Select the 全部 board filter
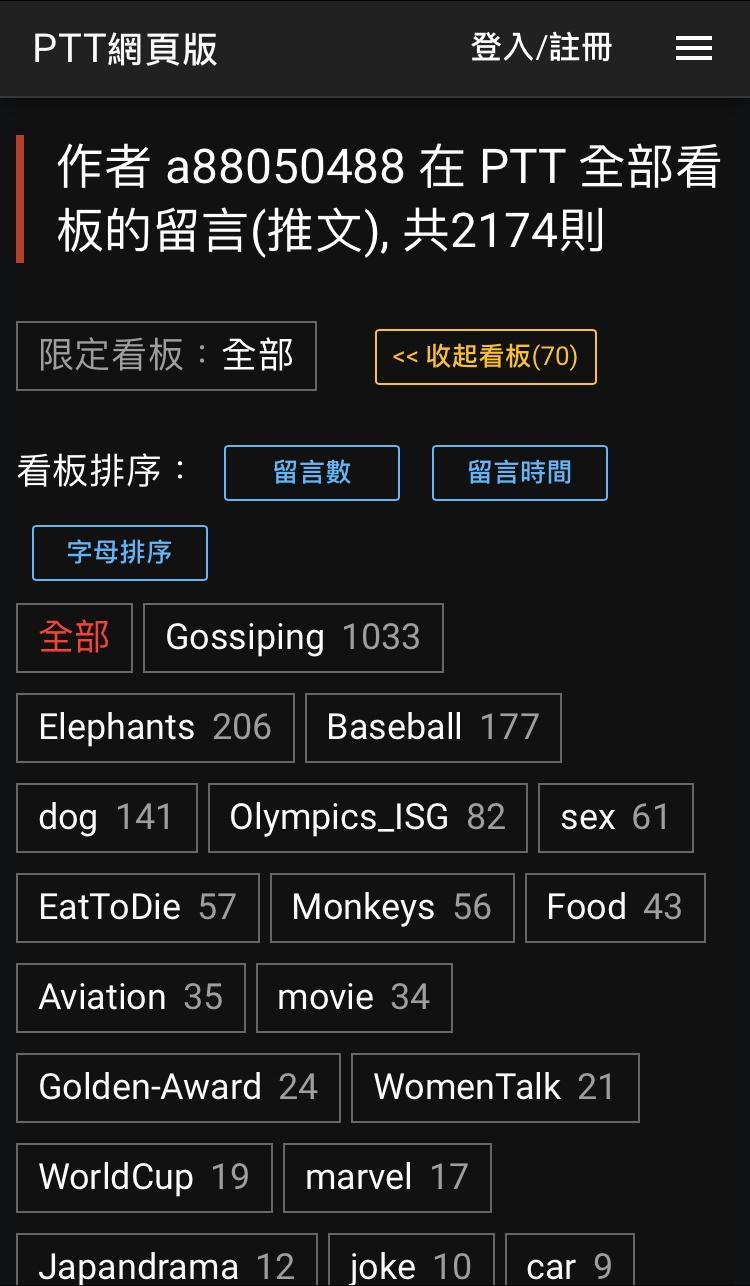The width and height of the screenshot is (750, 1286). 74,638
